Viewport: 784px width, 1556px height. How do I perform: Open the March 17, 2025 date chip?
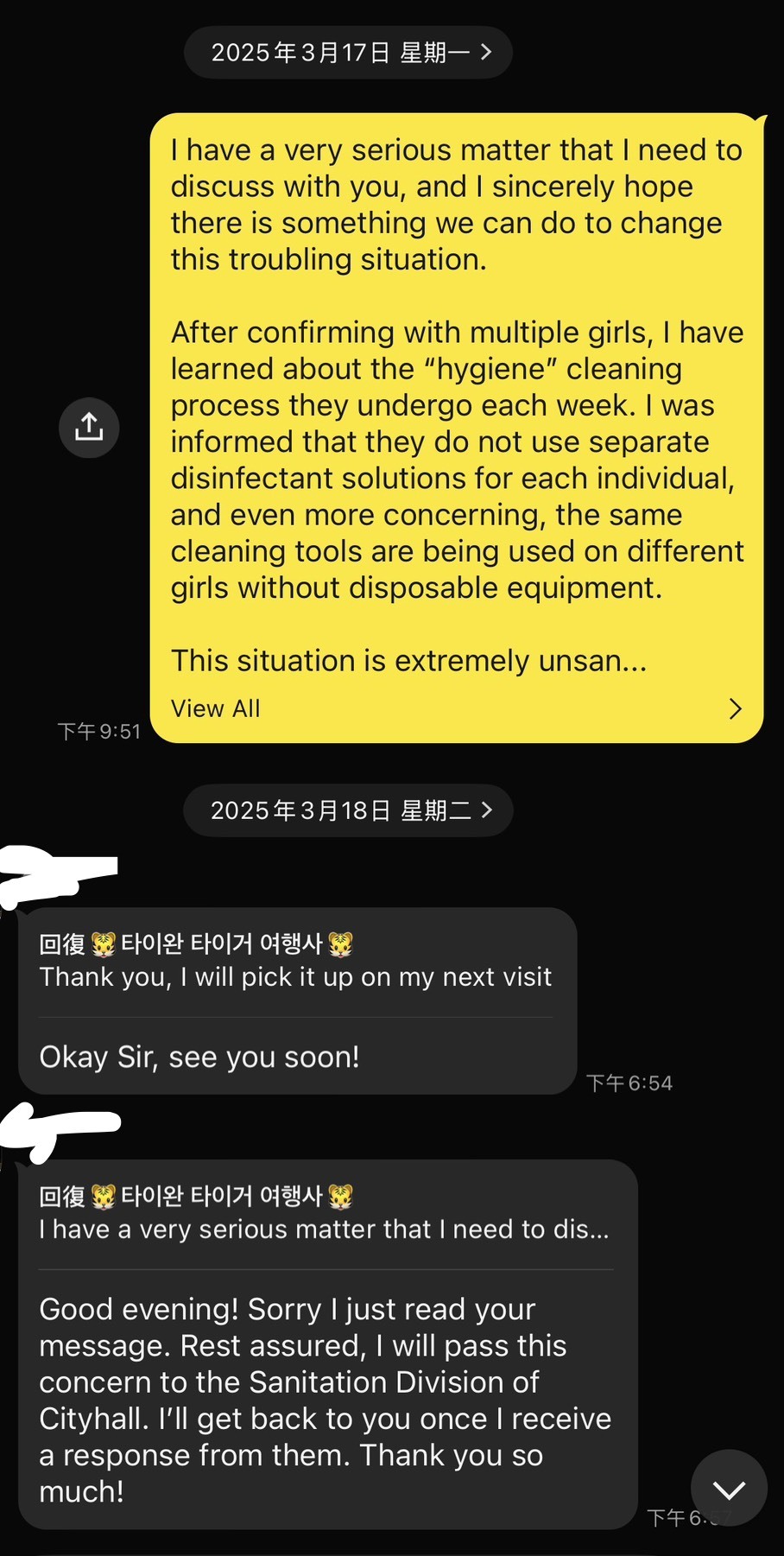[348, 53]
